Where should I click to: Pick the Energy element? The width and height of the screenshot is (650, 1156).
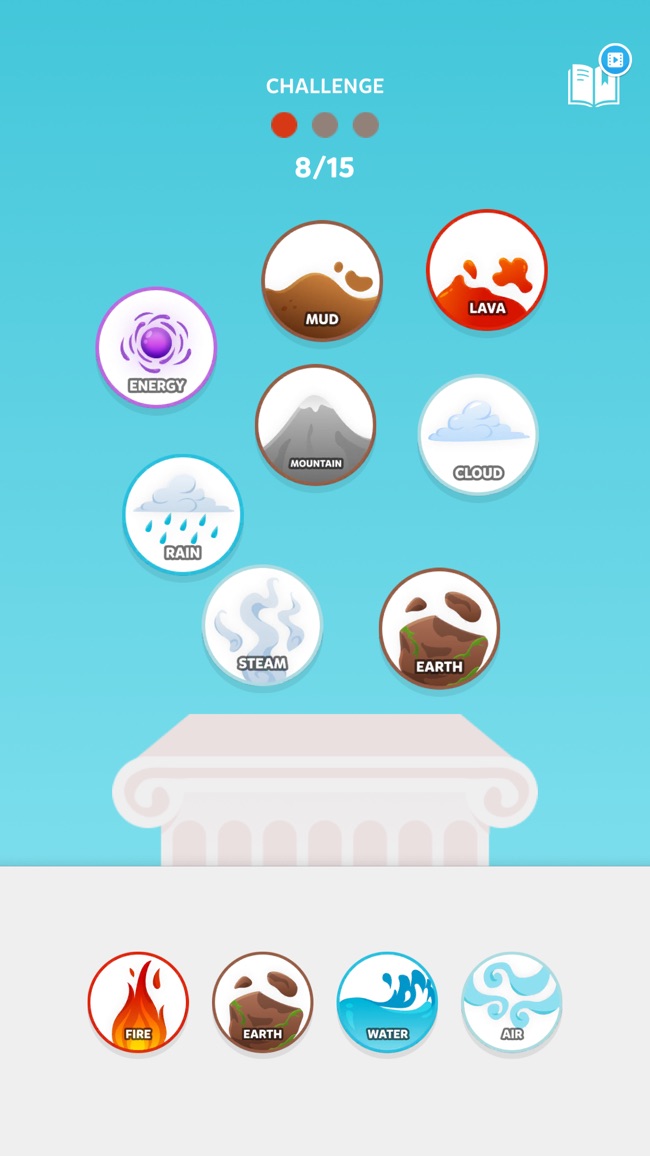click(x=156, y=347)
